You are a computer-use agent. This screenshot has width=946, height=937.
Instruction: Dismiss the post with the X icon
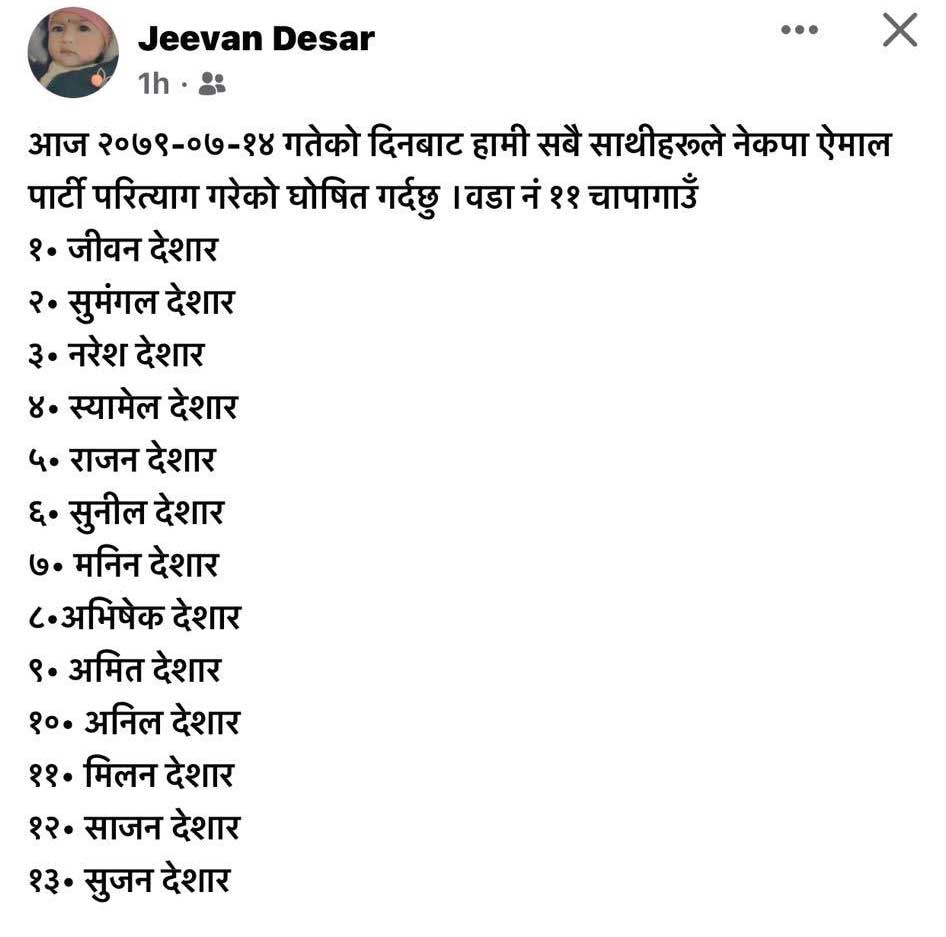click(x=900, y=31)
